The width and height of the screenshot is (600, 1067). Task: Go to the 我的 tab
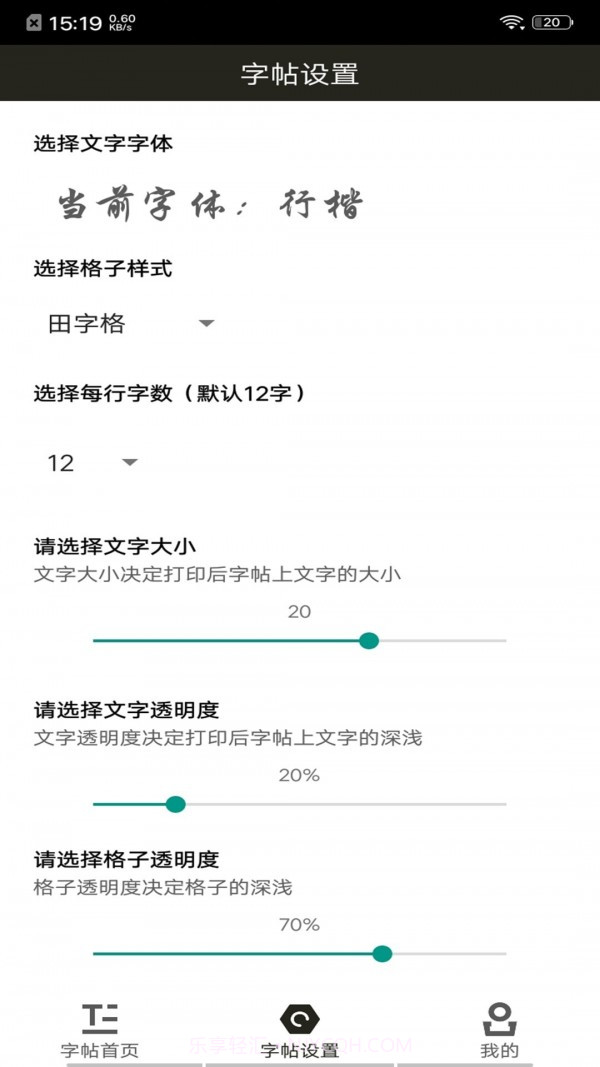pyautogui.click(x=499, y=1030)
